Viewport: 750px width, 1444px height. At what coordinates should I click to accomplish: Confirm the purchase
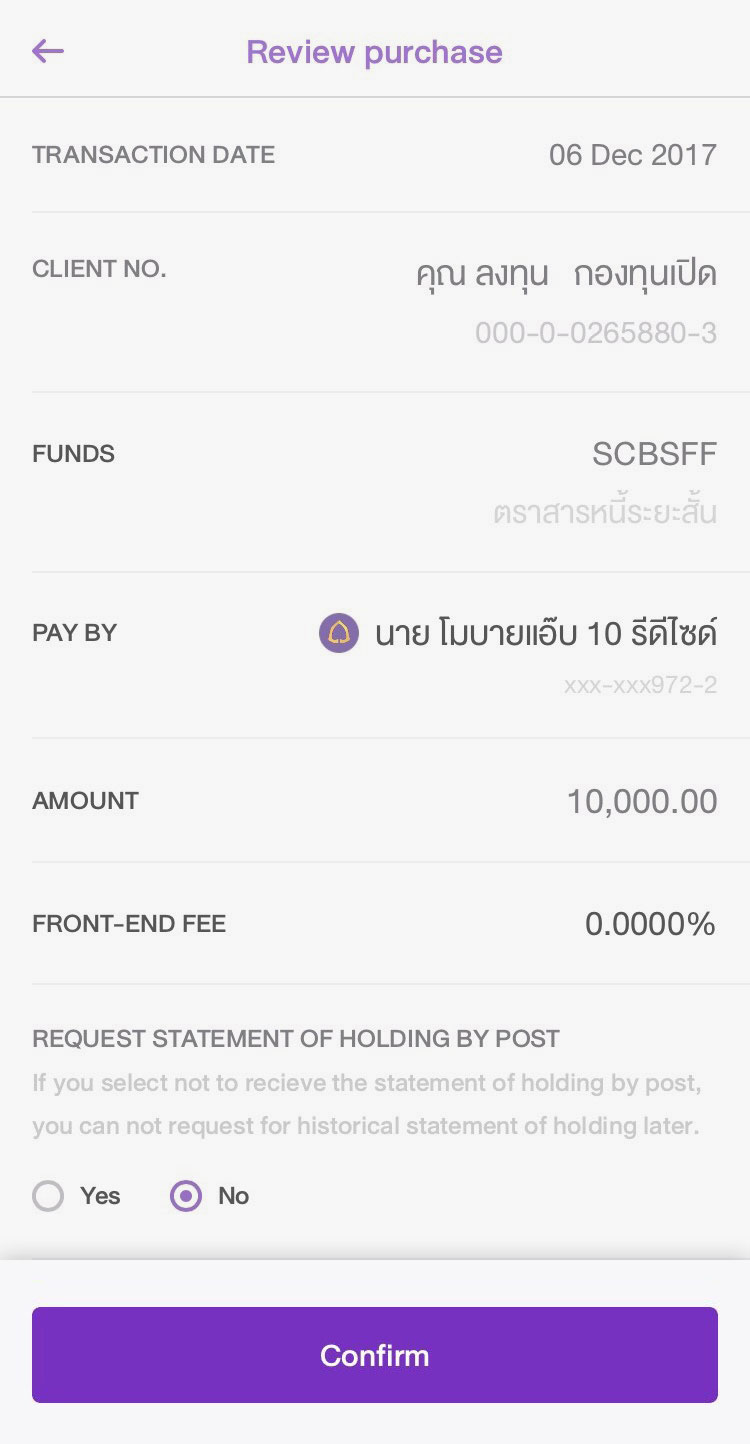[375, 1355]
